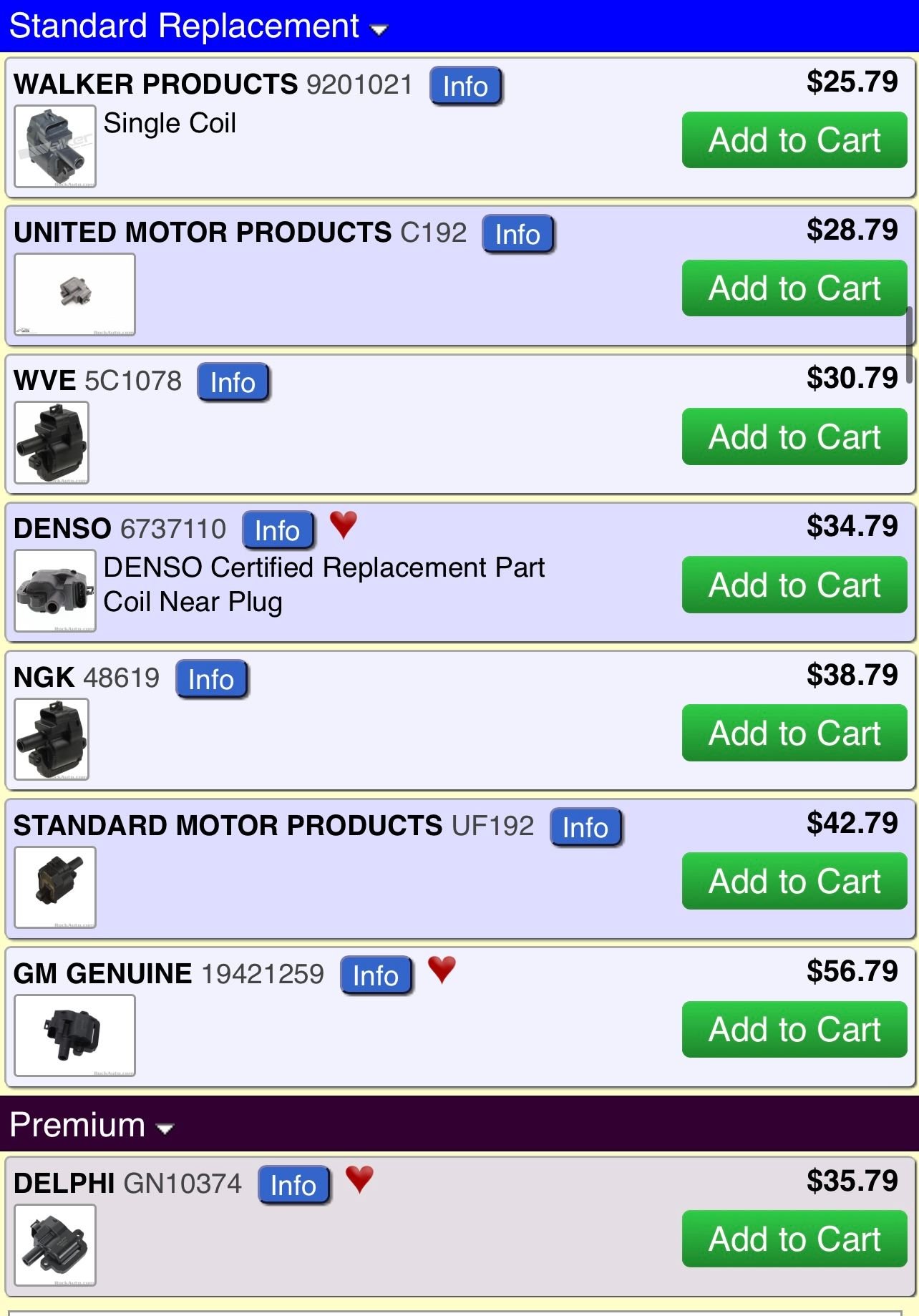This screenshot has width=919, height=1316.
Task: Open Info for Delphi GN10374
Action: pos(293,1185)
